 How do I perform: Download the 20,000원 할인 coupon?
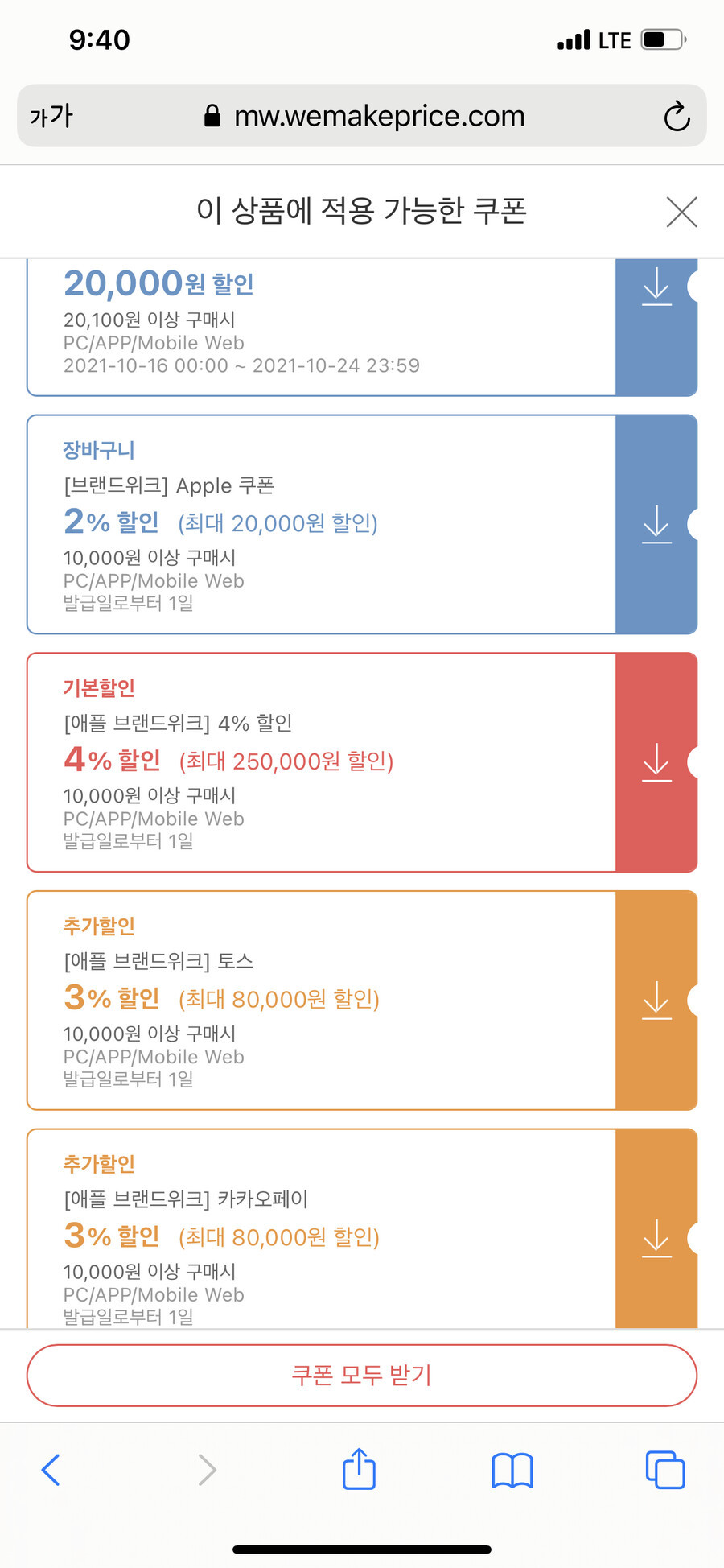(x=656, y=327)
